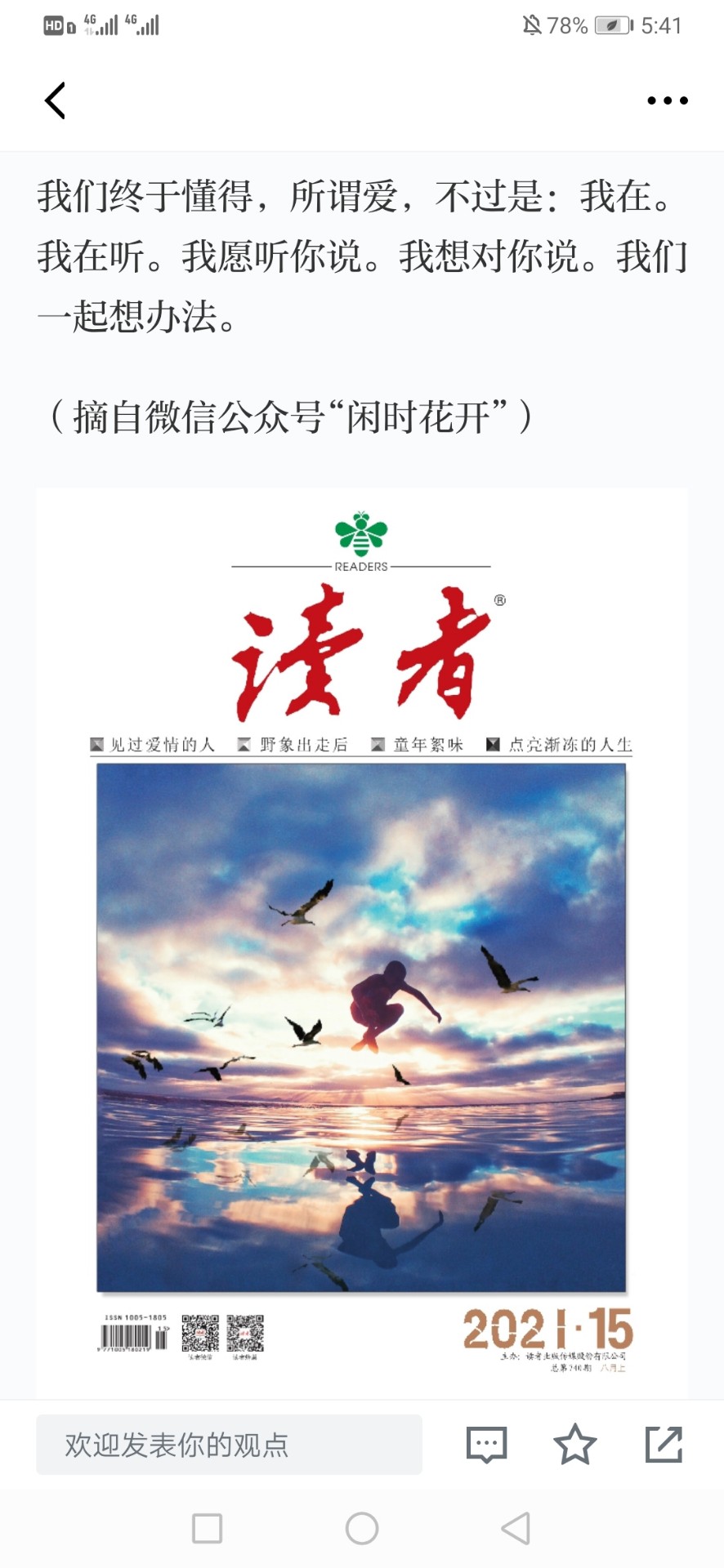This screenshot has width=724, height=1568.
Task: Tap the 欢迎发表你的观点 comment field
Action: [229, 1445]
